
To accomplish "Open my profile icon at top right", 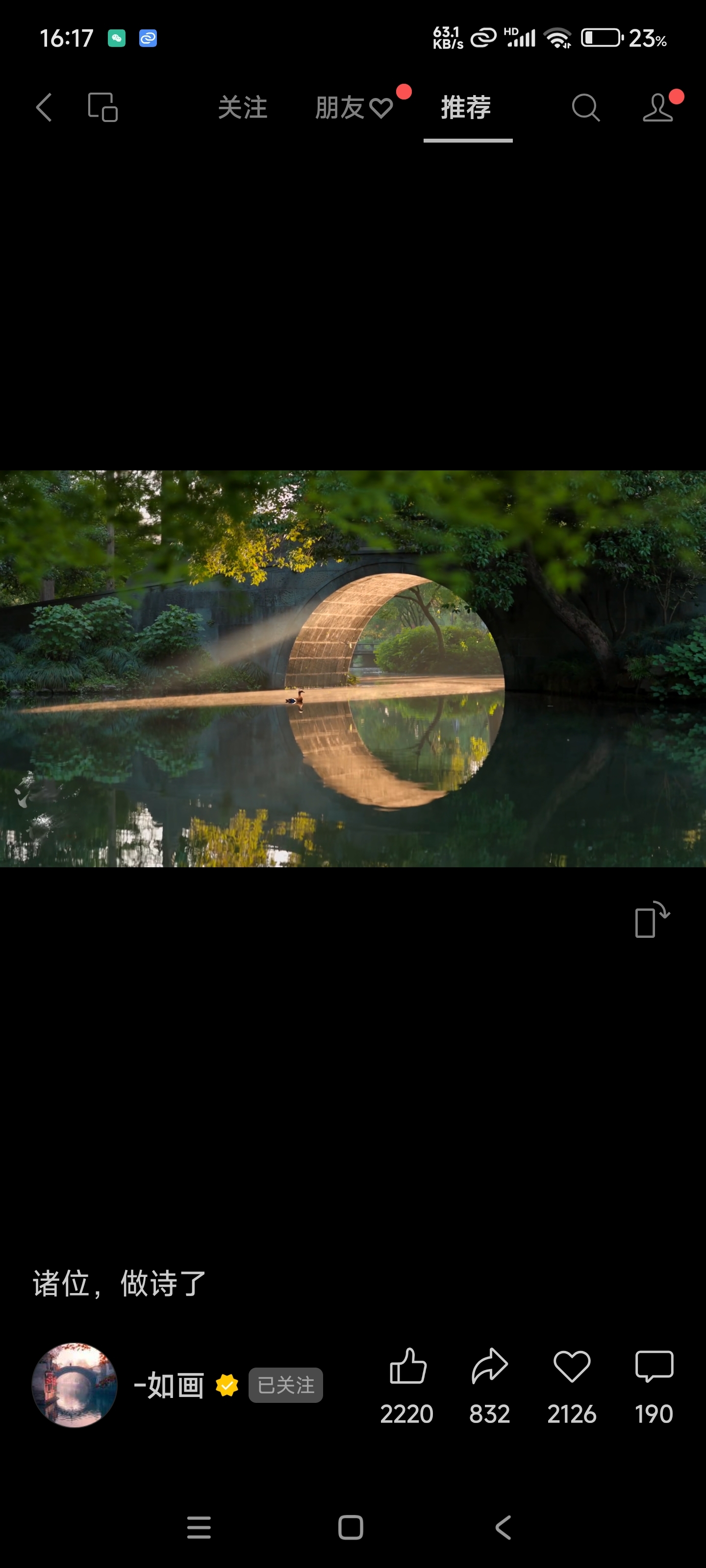I will click(658, 108).
